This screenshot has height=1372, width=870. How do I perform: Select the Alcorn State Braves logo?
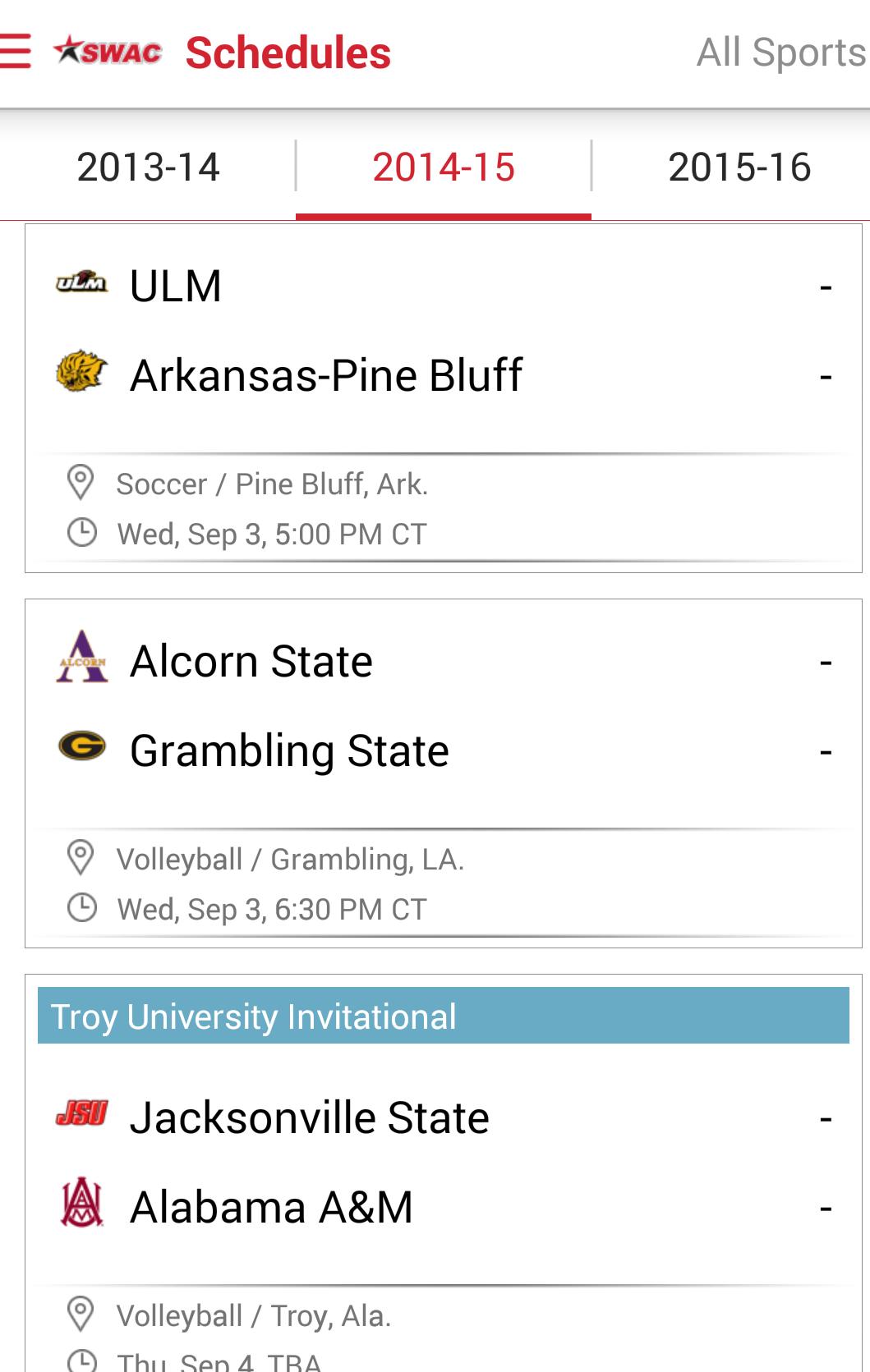(81, 658)
